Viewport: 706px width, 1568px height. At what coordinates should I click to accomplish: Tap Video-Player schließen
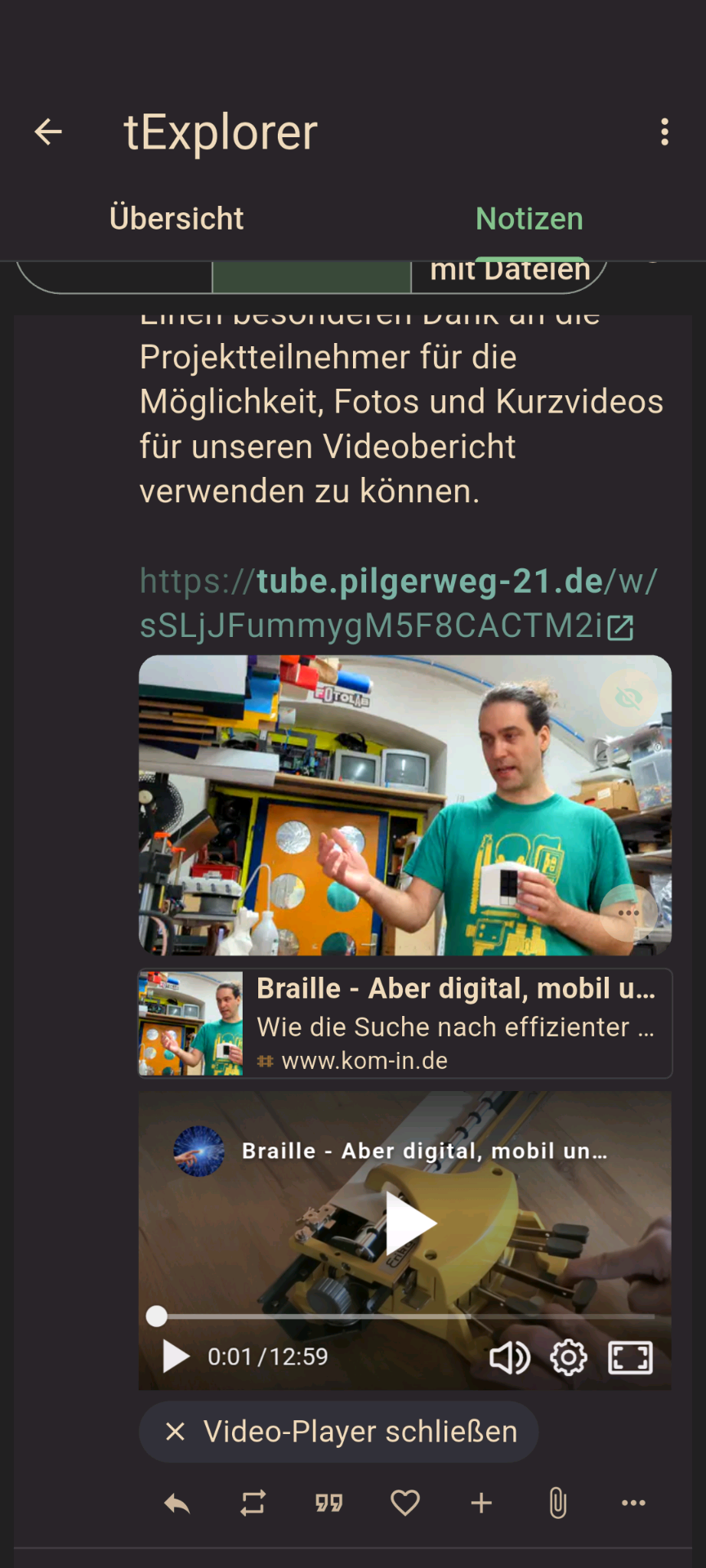coord(339,1432)
